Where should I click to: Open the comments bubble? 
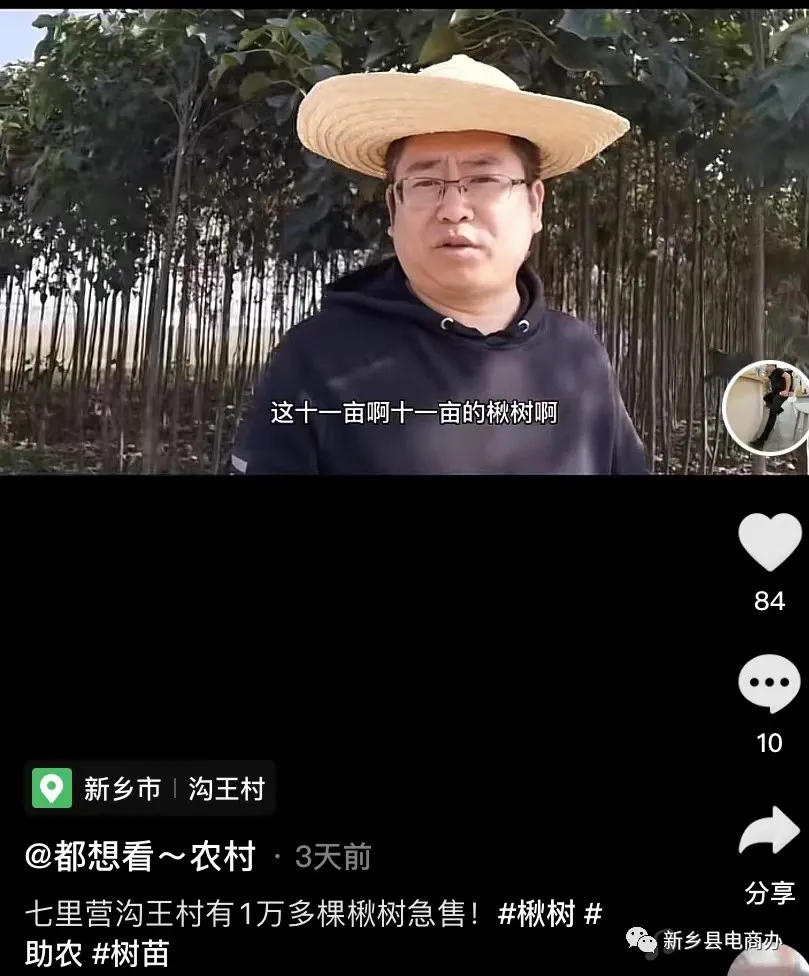point(769,685)
